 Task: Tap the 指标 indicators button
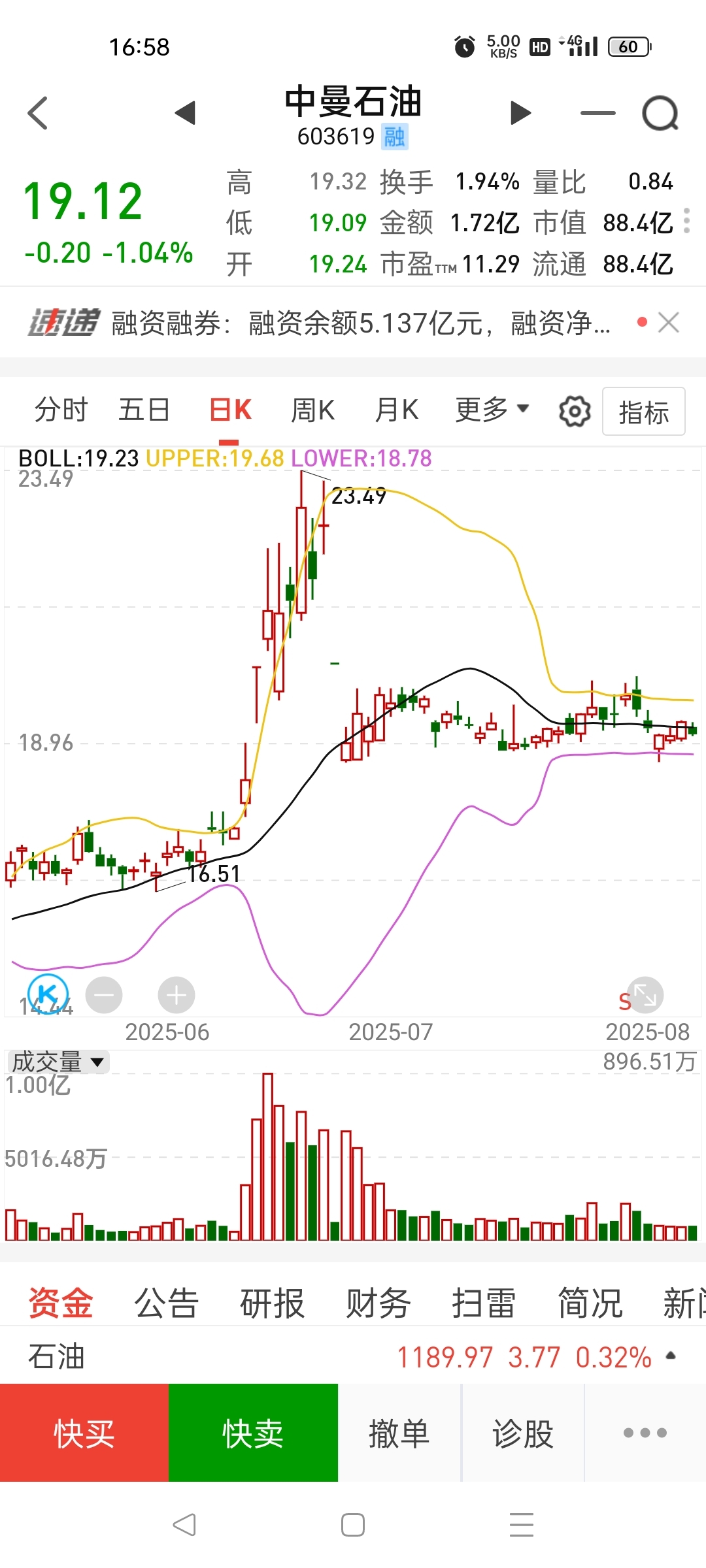coord(644,412)
